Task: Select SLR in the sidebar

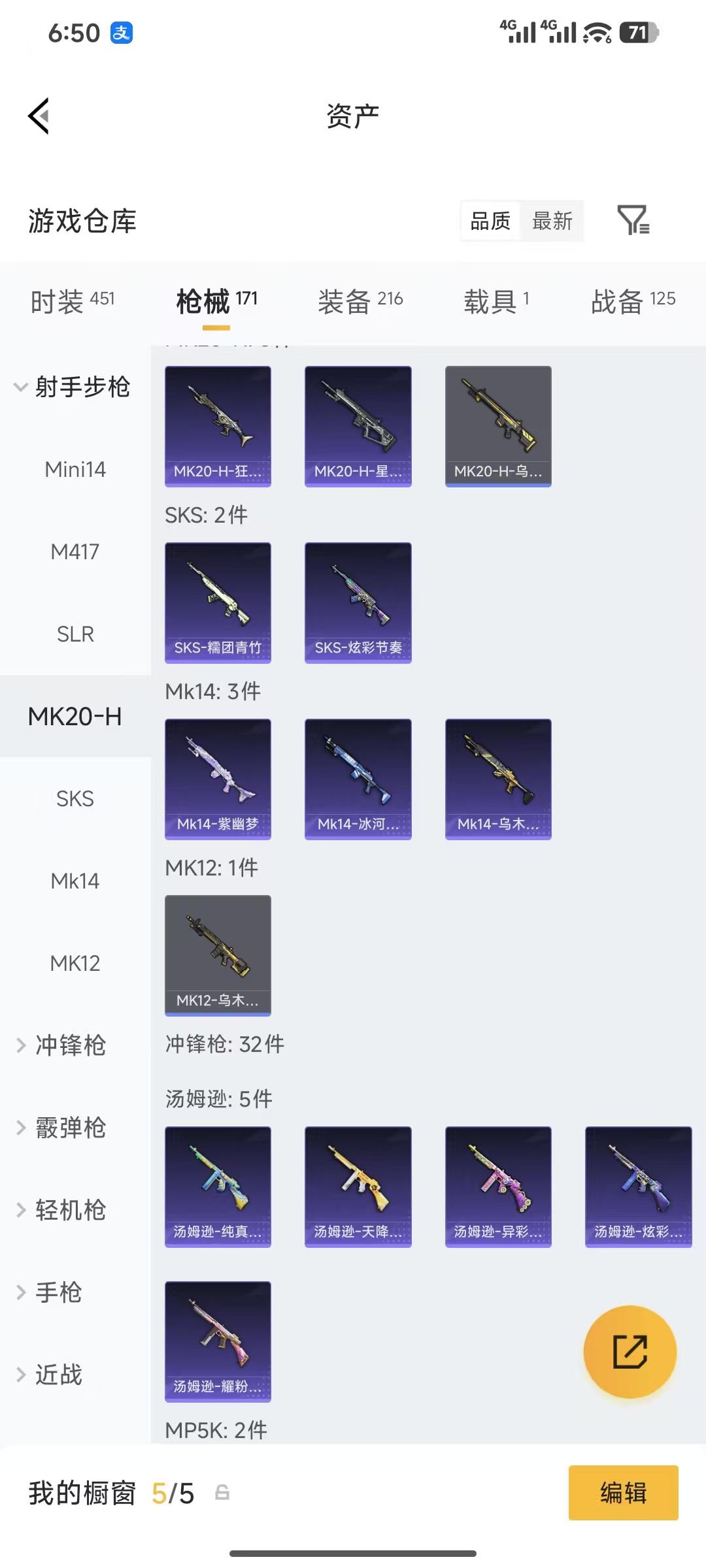Action: click(75, 634)
